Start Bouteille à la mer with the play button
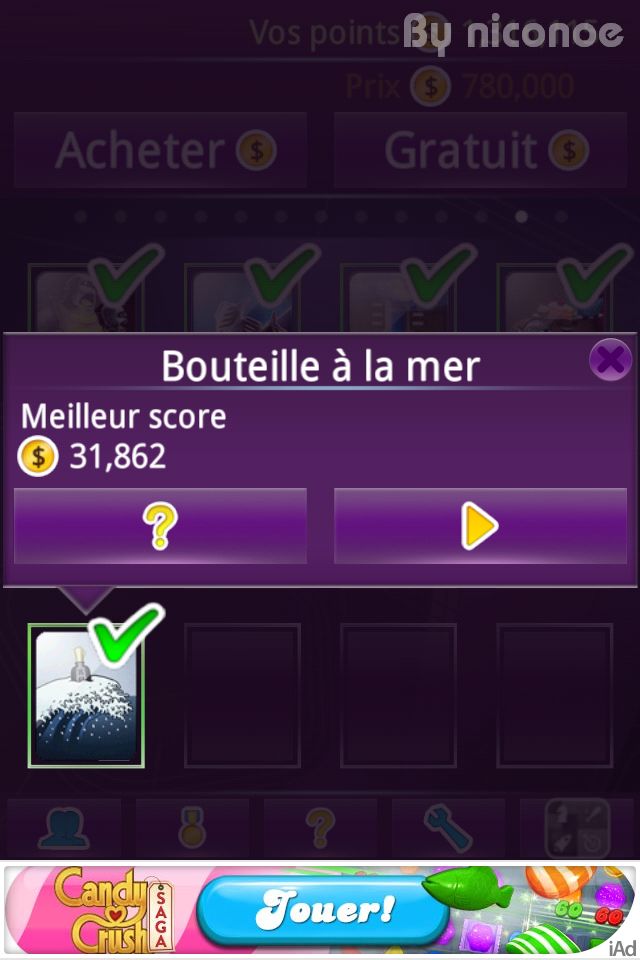Viewport: 640px width, 960px height. pyautogui.click(x=480, y=526)
